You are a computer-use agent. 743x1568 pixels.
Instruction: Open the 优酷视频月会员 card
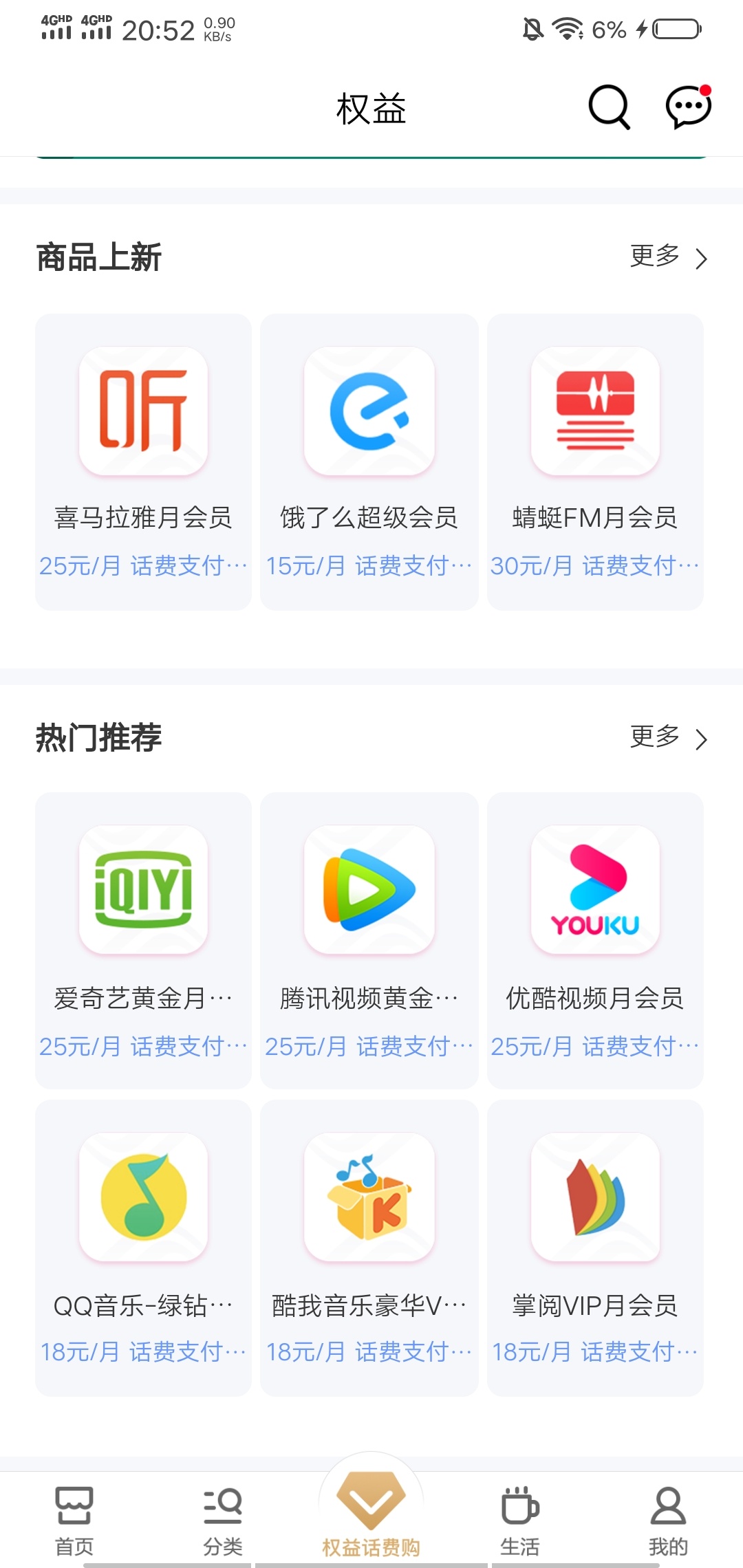tap(595, 941)
